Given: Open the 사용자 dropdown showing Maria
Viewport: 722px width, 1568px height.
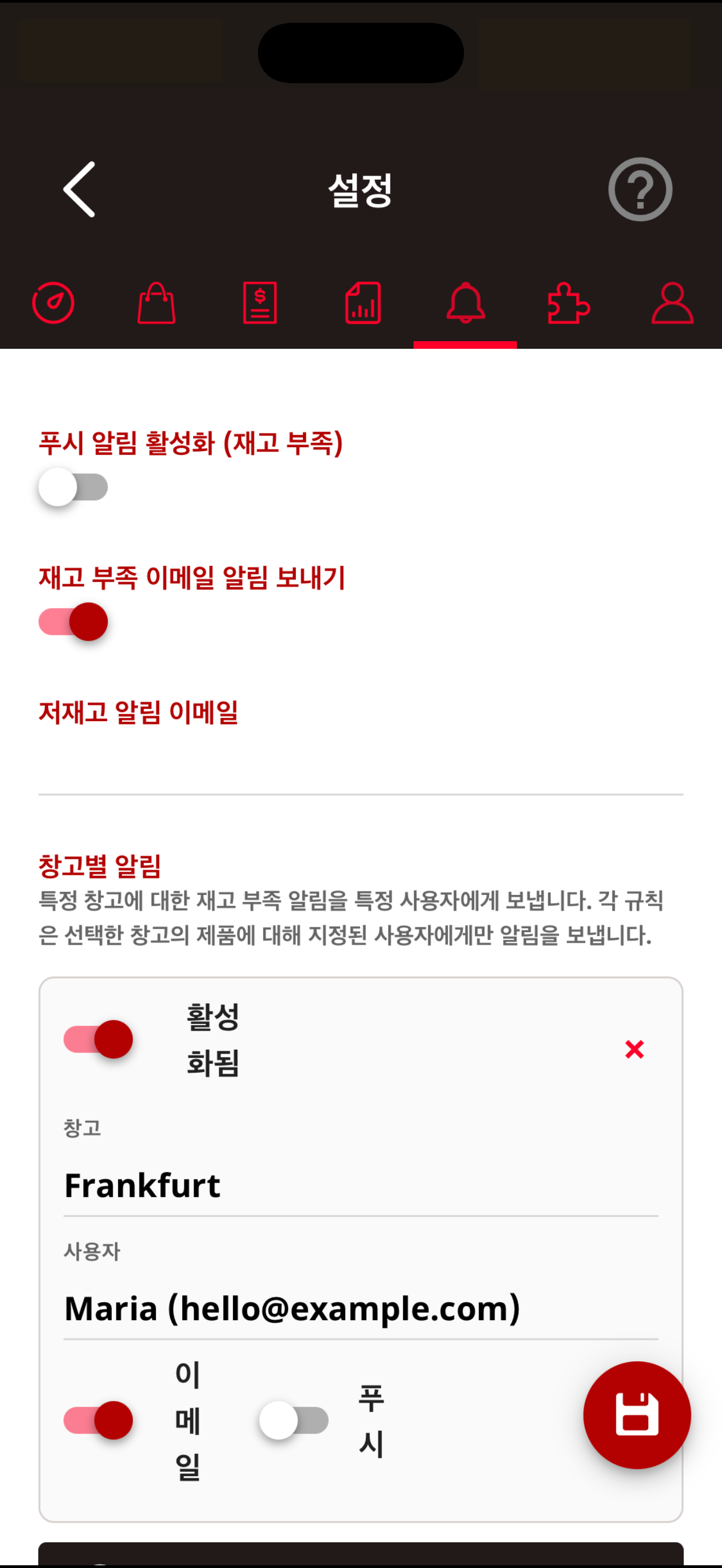Looking at the screenshot, I should [x=361, y=1308].
